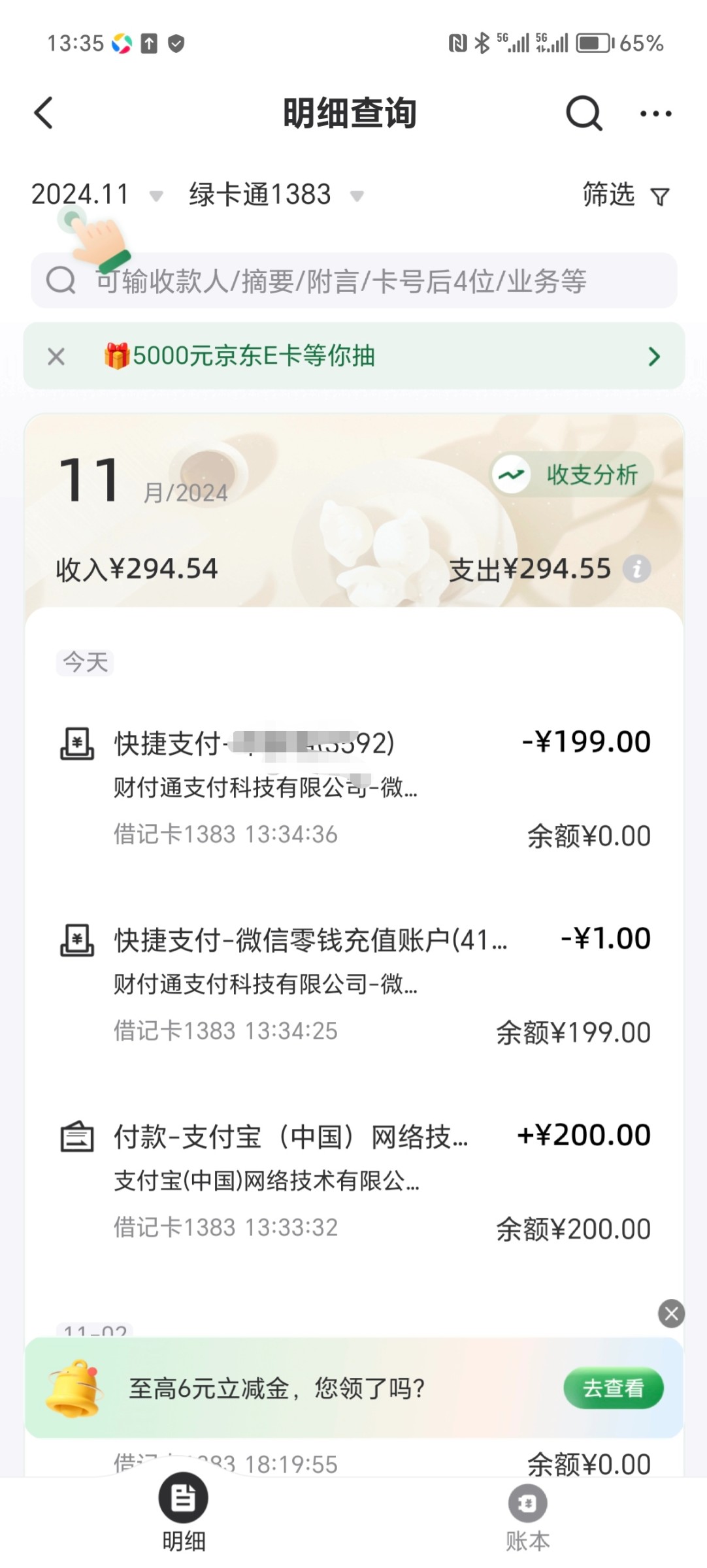This screenshot has height=1568, width=707.
Task: Tap the 收款人/摘要 search field
Action: tap(354, 281)
